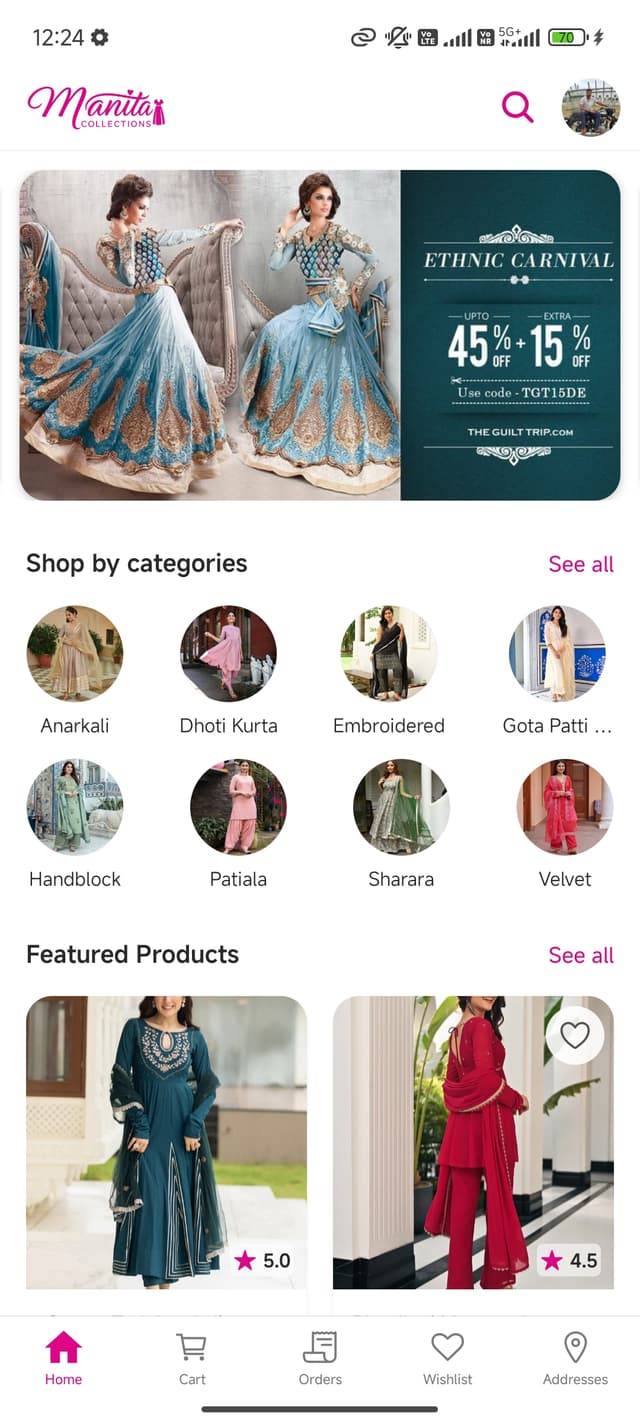Switch to the Cart tab
This screenshot has width=640, height=1422.
point(192,1359)
